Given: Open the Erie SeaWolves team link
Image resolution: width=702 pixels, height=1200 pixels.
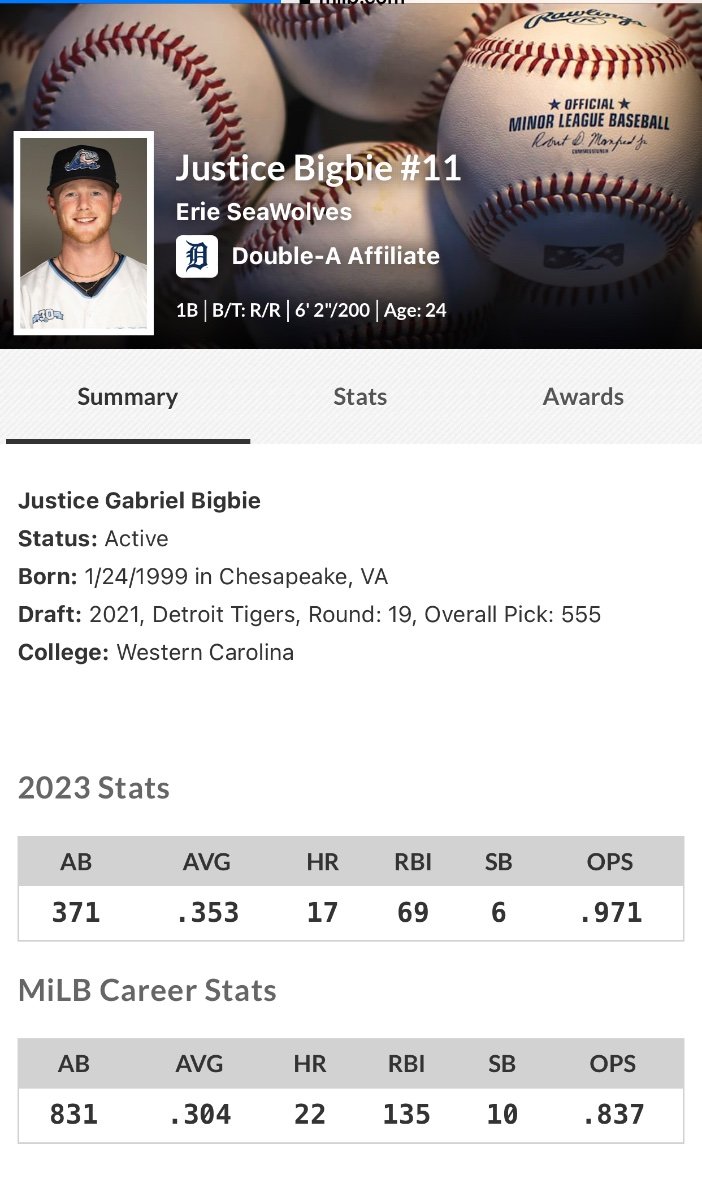Looking at the screenshot, I should point(264,212).
